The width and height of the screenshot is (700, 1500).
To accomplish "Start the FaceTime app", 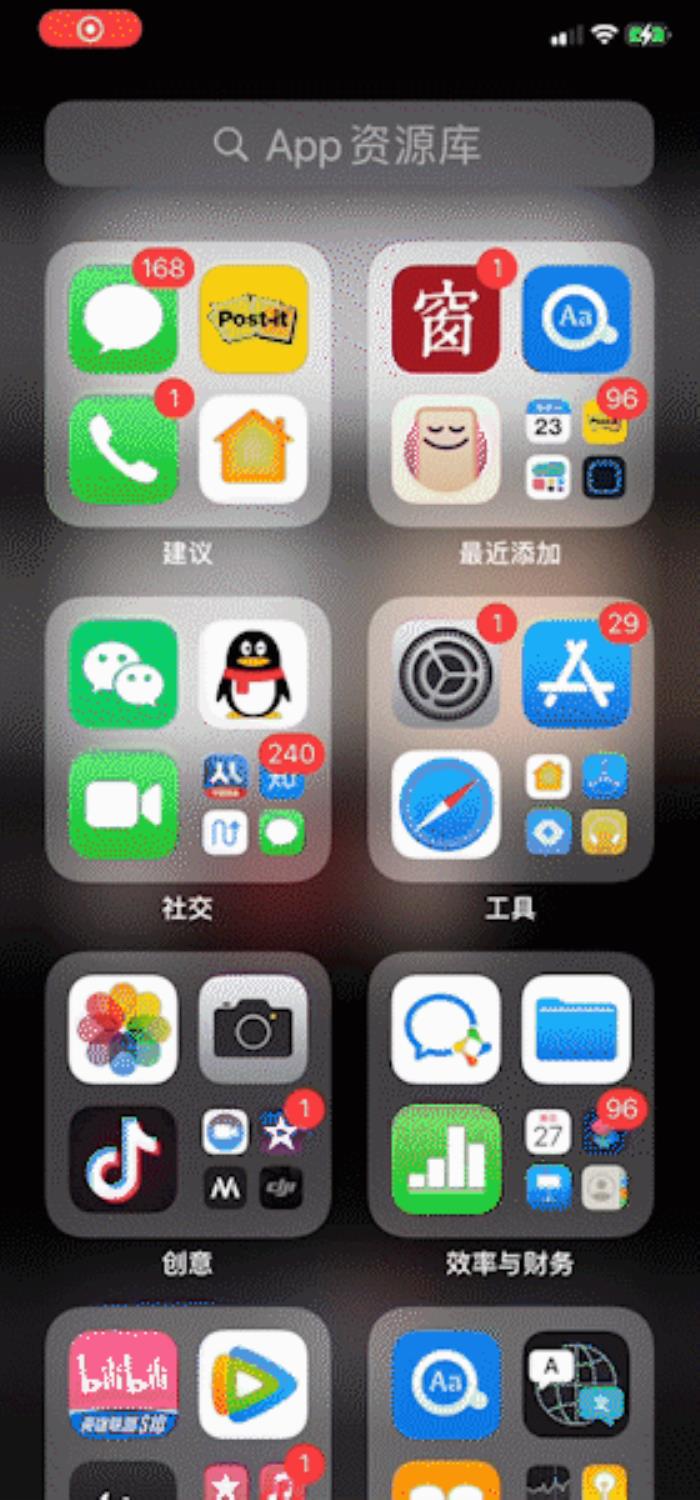I will click(123, 804).
